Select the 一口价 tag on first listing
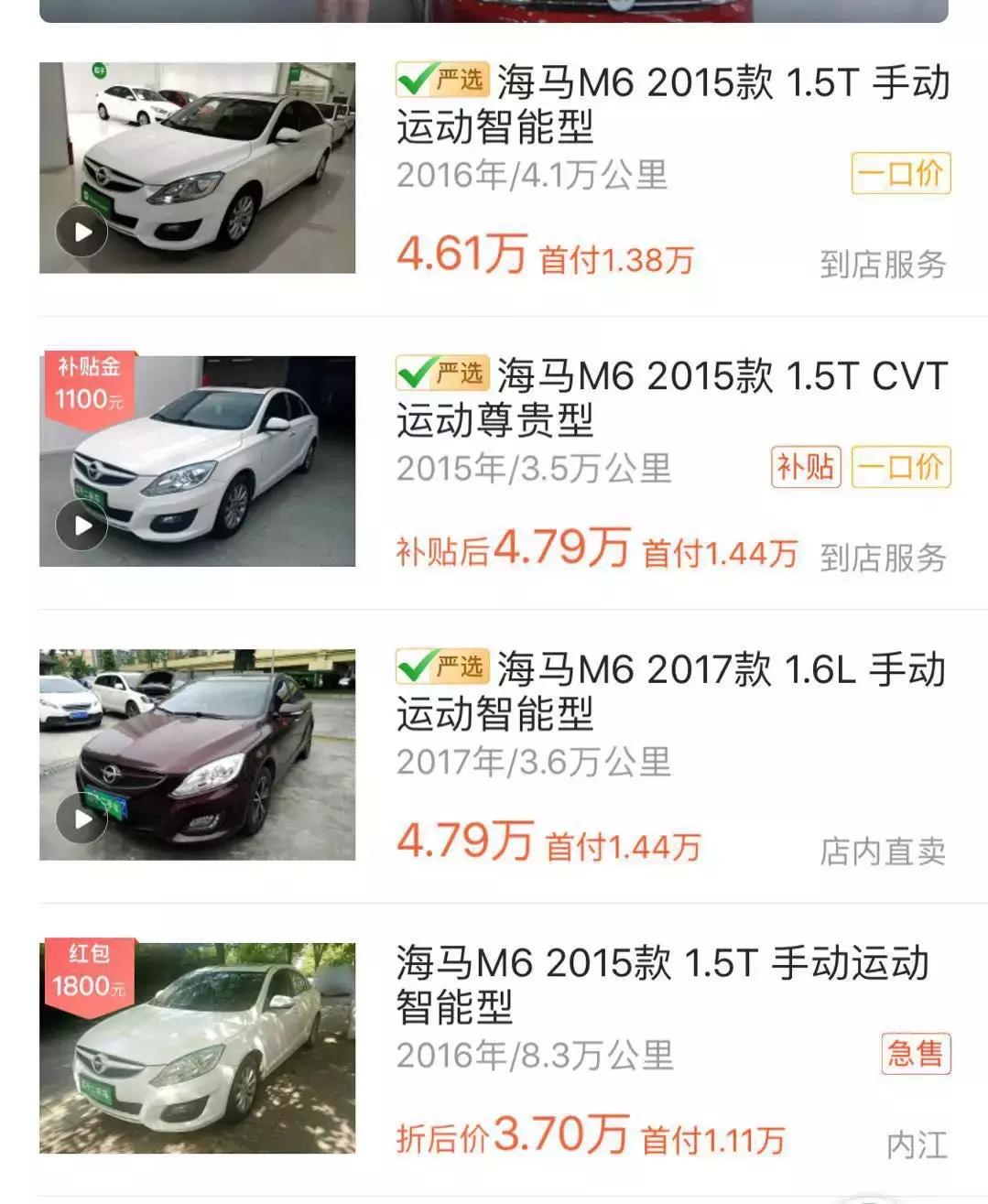988x1204 pixels. coord(898,174)
